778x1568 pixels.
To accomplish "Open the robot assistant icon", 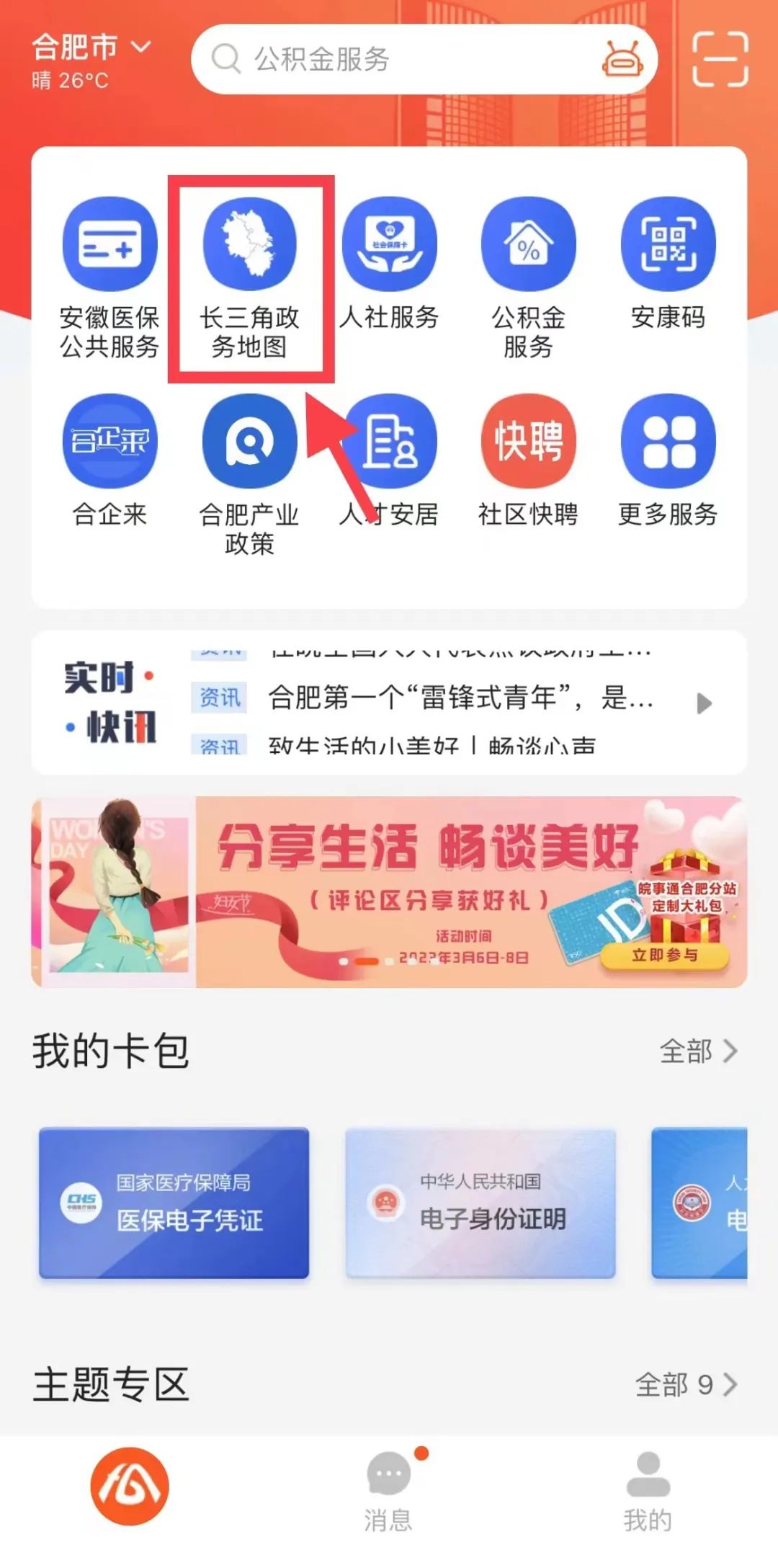I will coord(622,59).
